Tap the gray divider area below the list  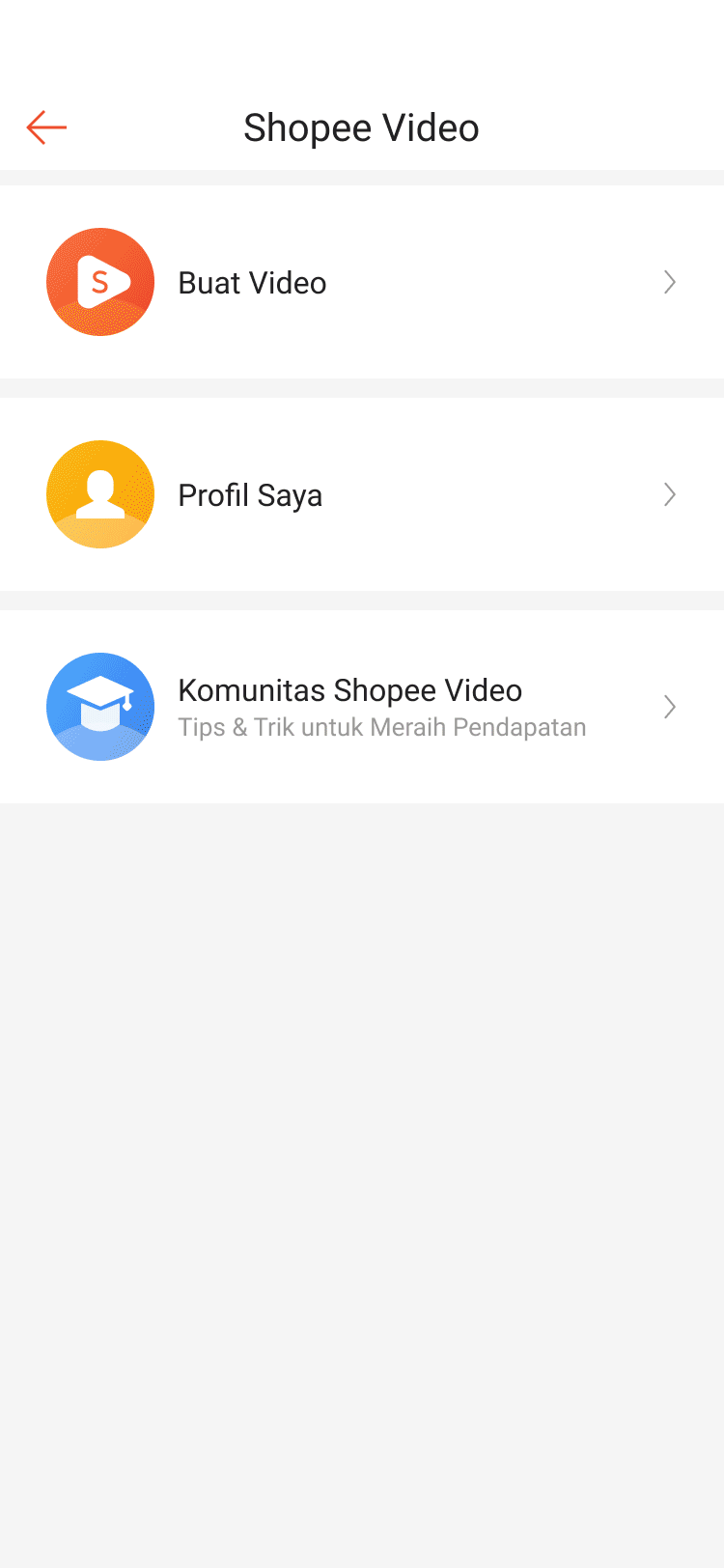pyautogui.click(x=362, y=1062)
